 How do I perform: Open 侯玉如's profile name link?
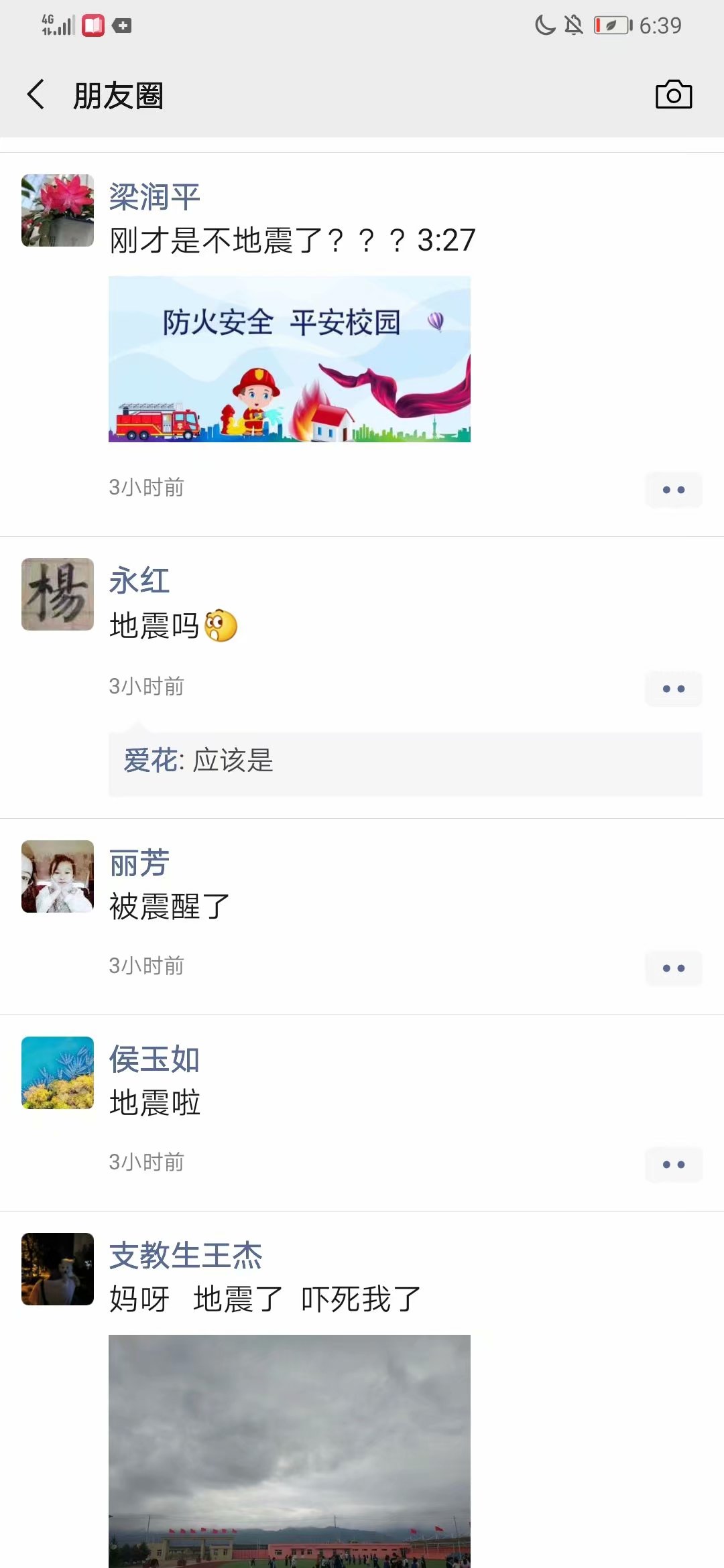(155, 1059)
